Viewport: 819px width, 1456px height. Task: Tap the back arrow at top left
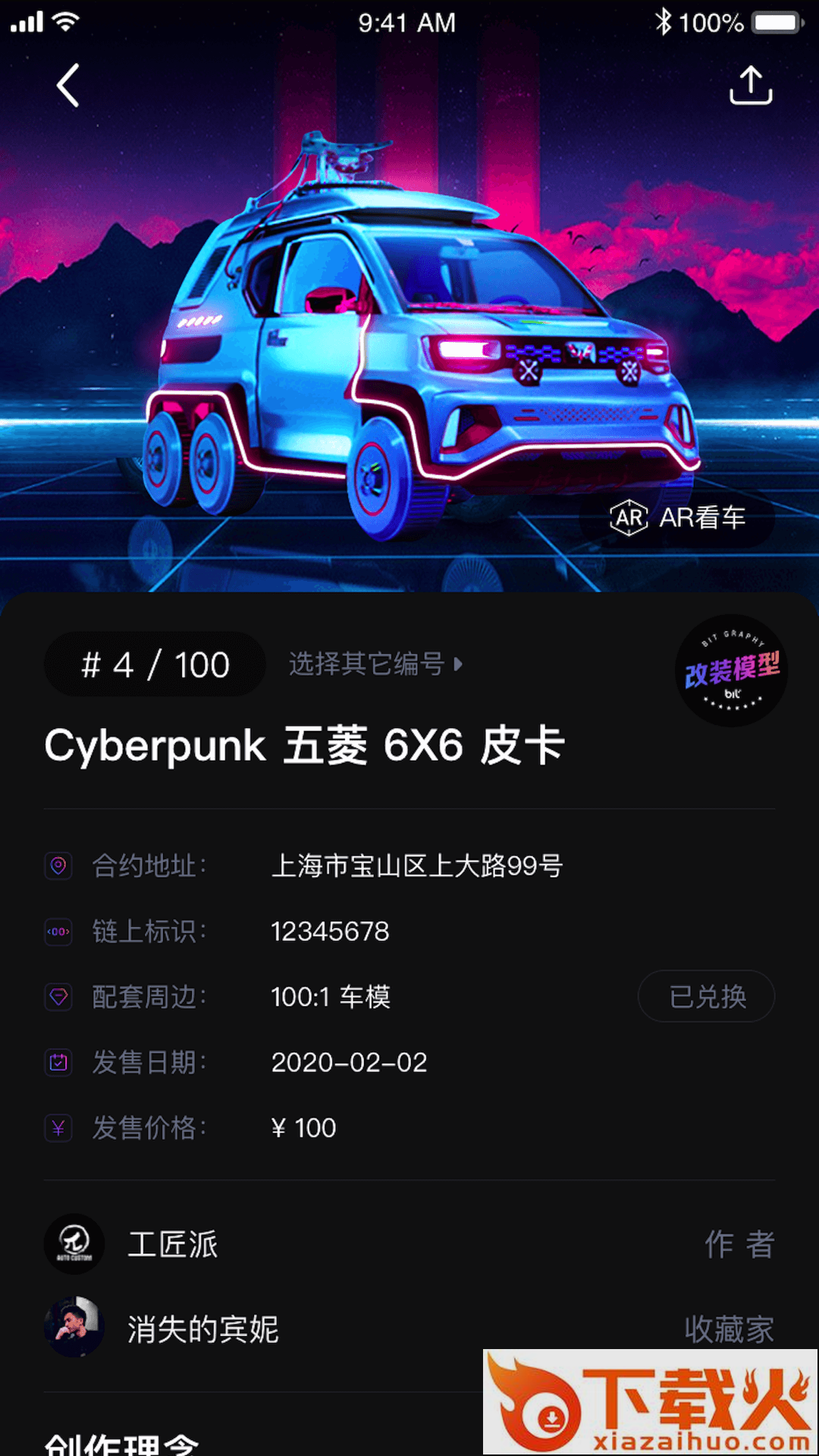pos(68,85)
